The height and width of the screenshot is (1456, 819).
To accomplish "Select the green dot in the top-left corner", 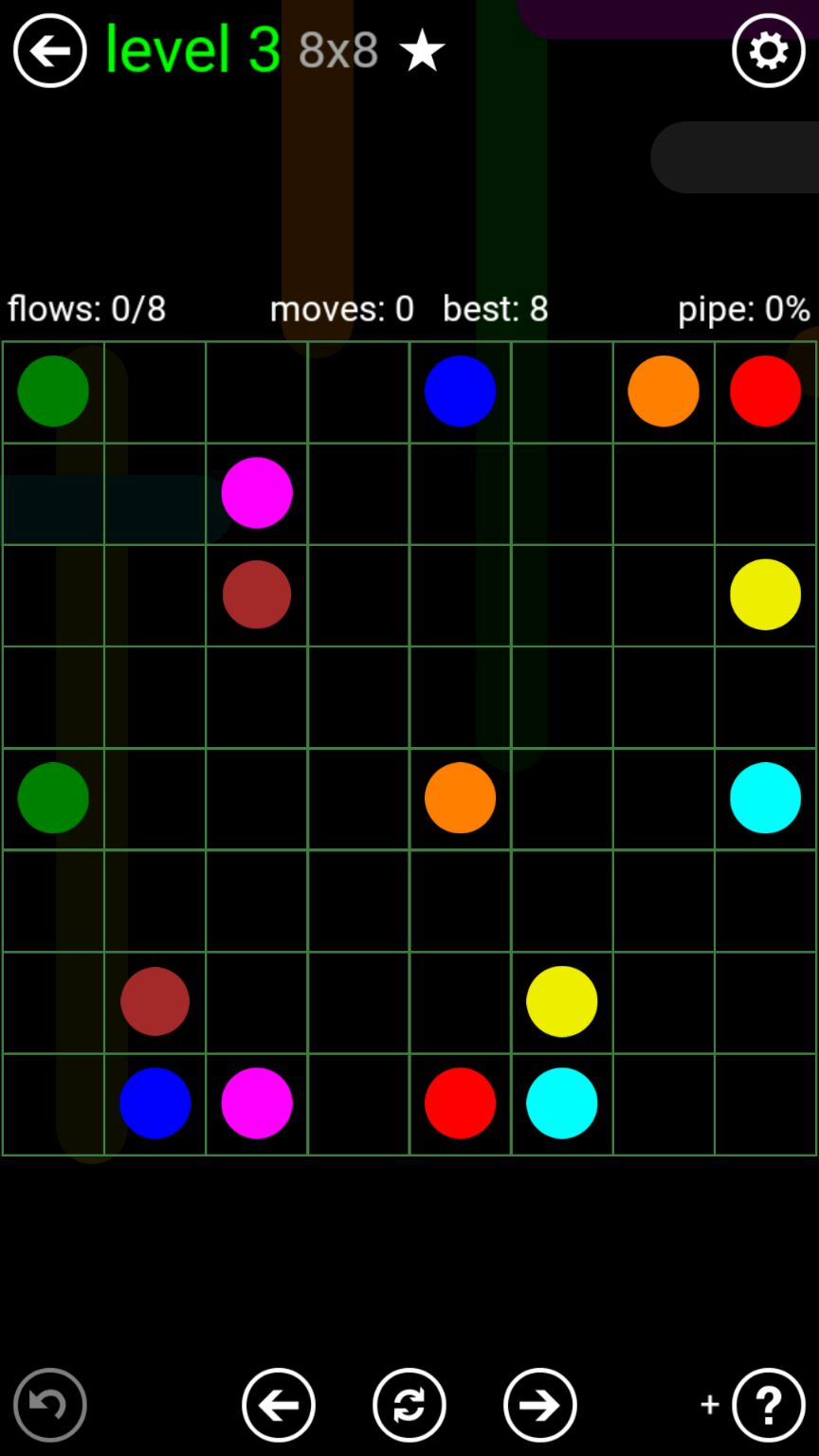I will tap(53, 391).
